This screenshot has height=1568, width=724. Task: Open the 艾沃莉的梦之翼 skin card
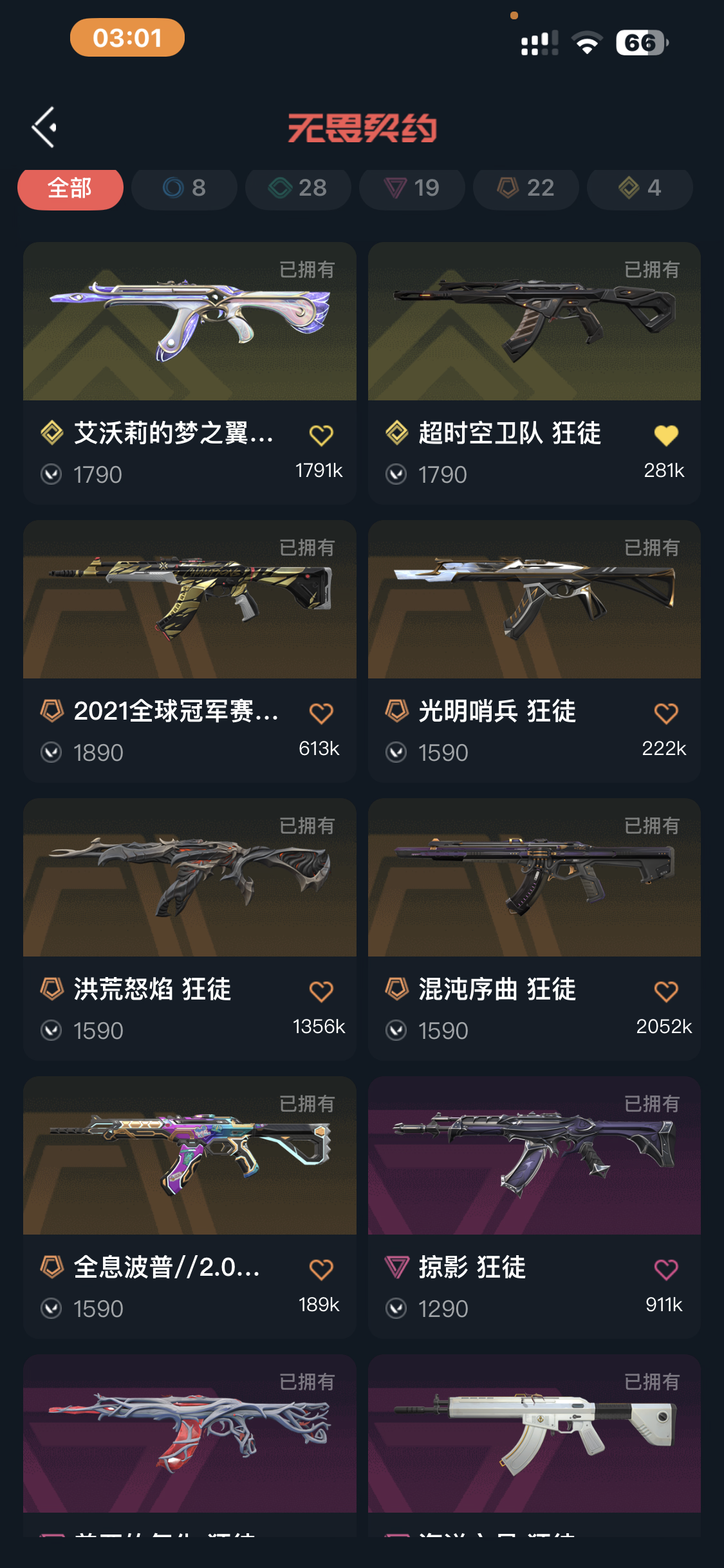[x=190, y=373]
